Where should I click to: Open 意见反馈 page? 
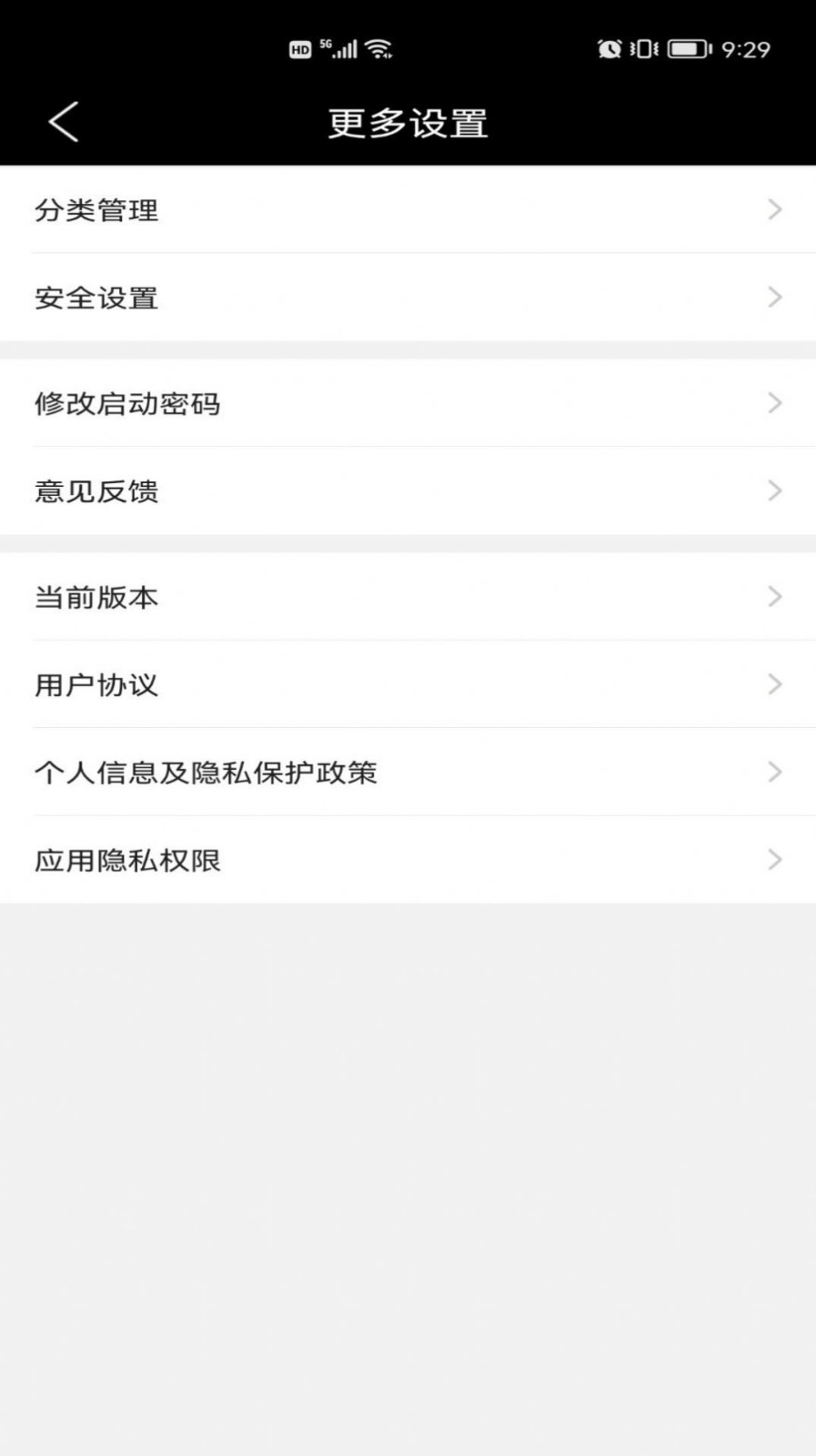(x=408, y=491)
